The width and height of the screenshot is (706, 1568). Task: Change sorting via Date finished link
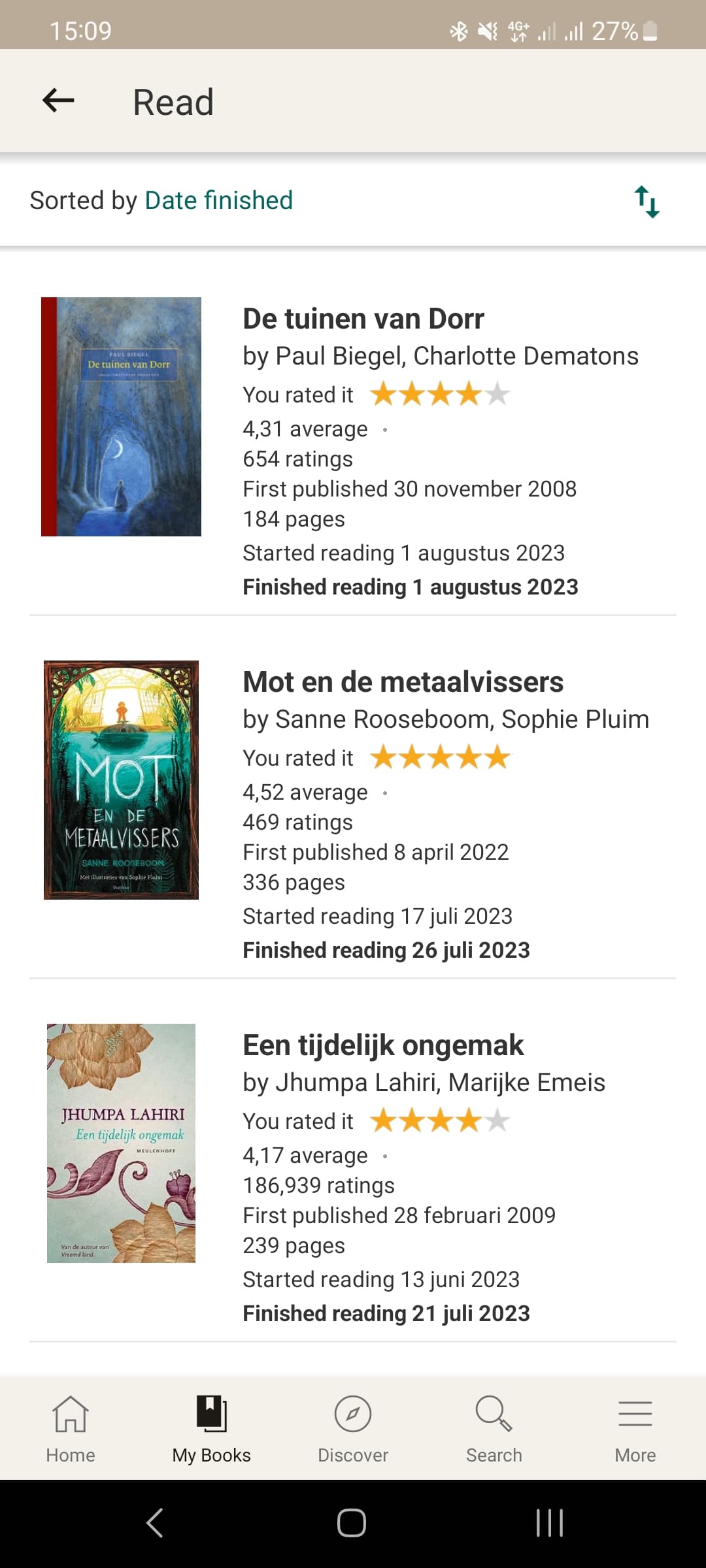click(218, 200)
